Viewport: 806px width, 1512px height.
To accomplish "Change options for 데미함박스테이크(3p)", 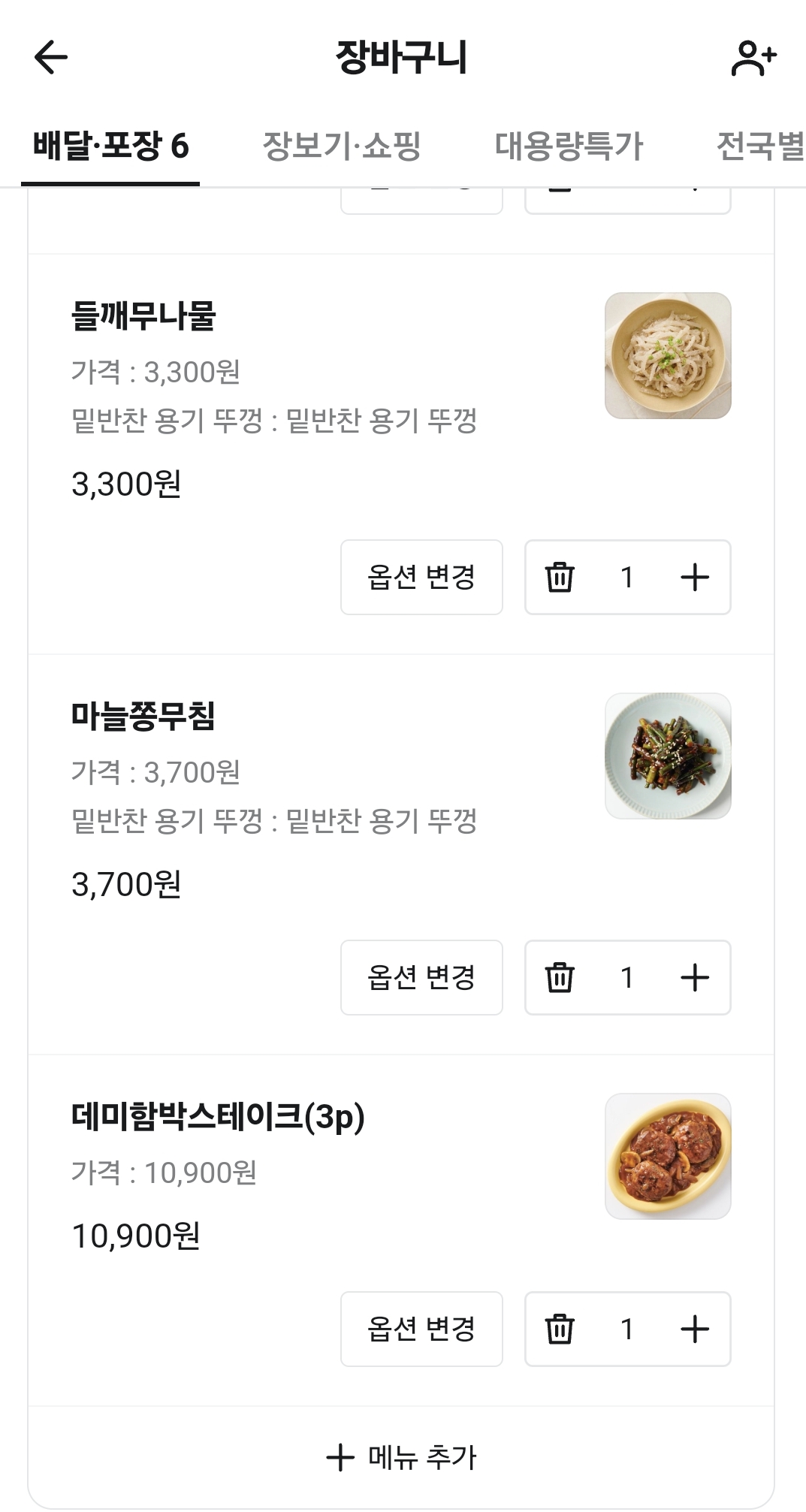I will coord(421,1329).
